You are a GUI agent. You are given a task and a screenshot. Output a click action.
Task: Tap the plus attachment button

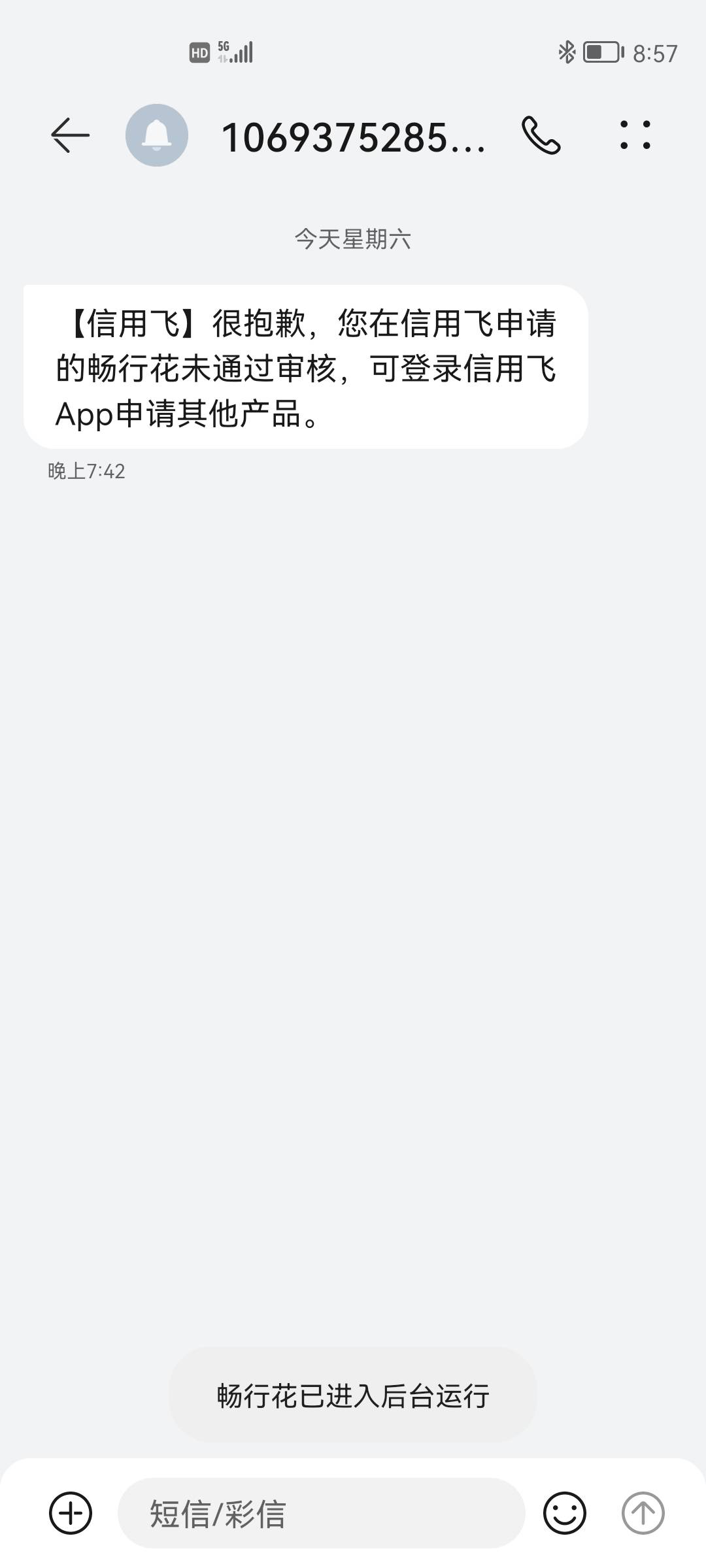[71, 1513]
